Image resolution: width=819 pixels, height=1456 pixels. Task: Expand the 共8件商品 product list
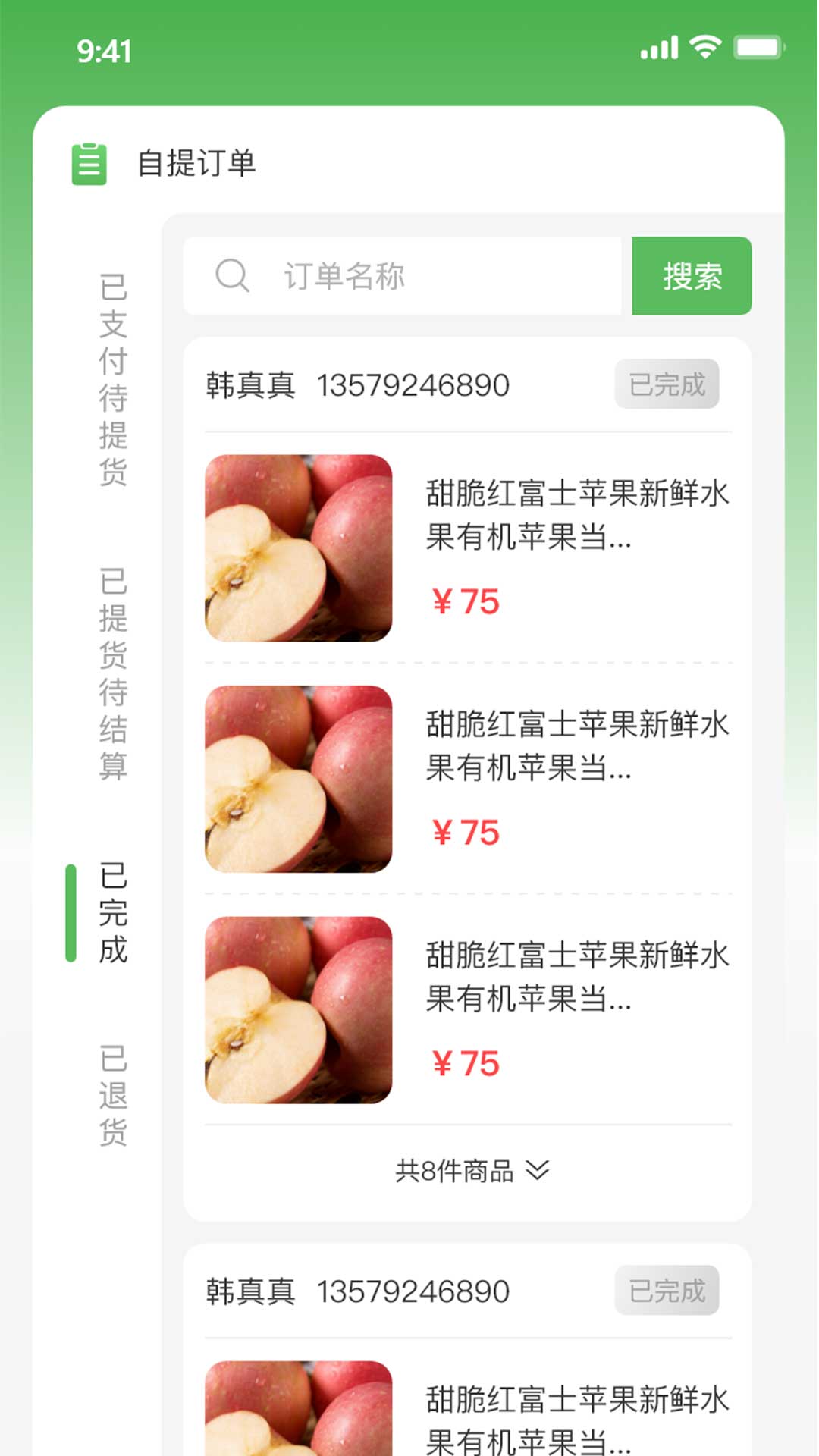(472, 1171)
